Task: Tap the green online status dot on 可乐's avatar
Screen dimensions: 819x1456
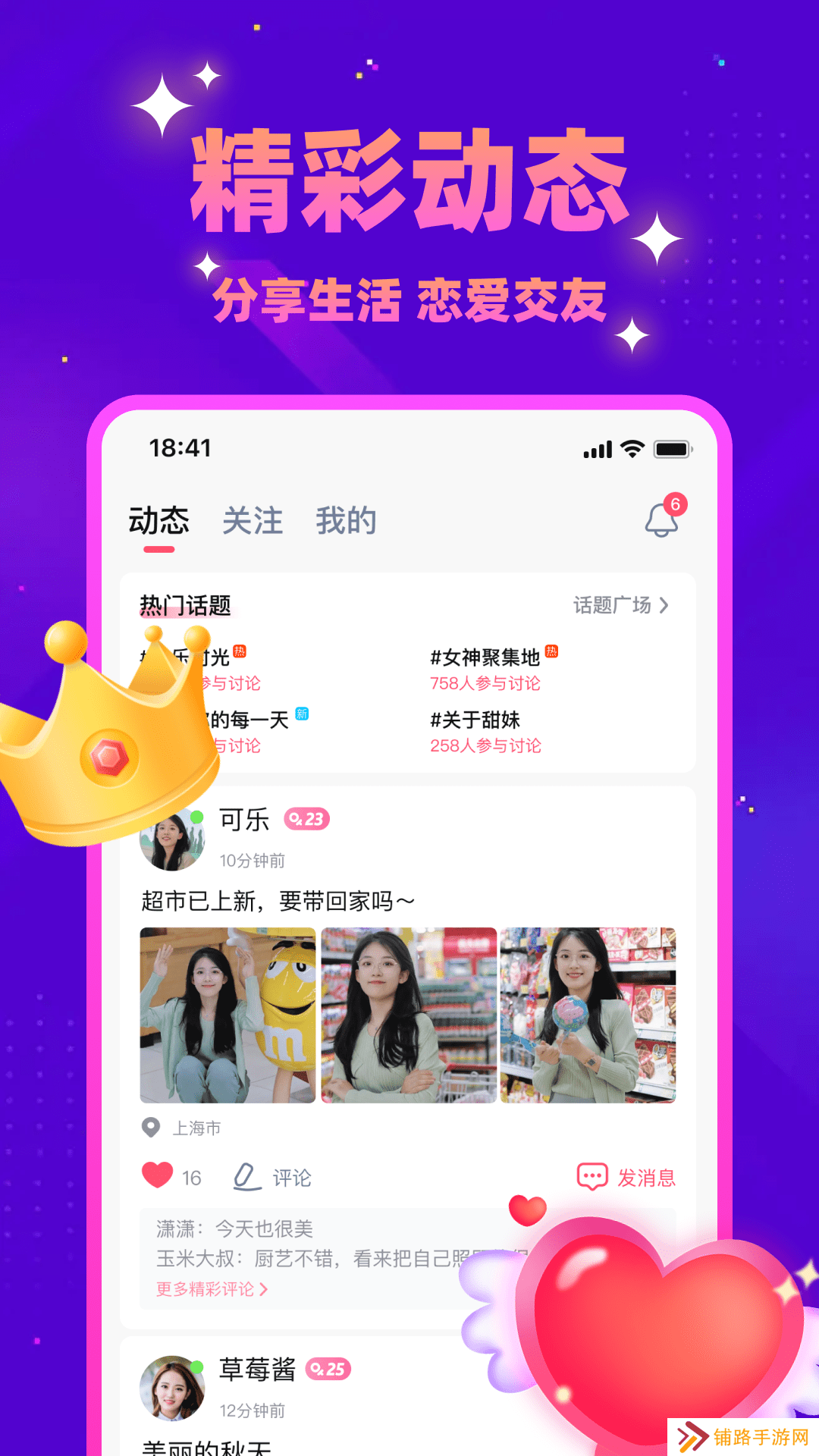Action: pyautogui.click(x=196, y=816)
